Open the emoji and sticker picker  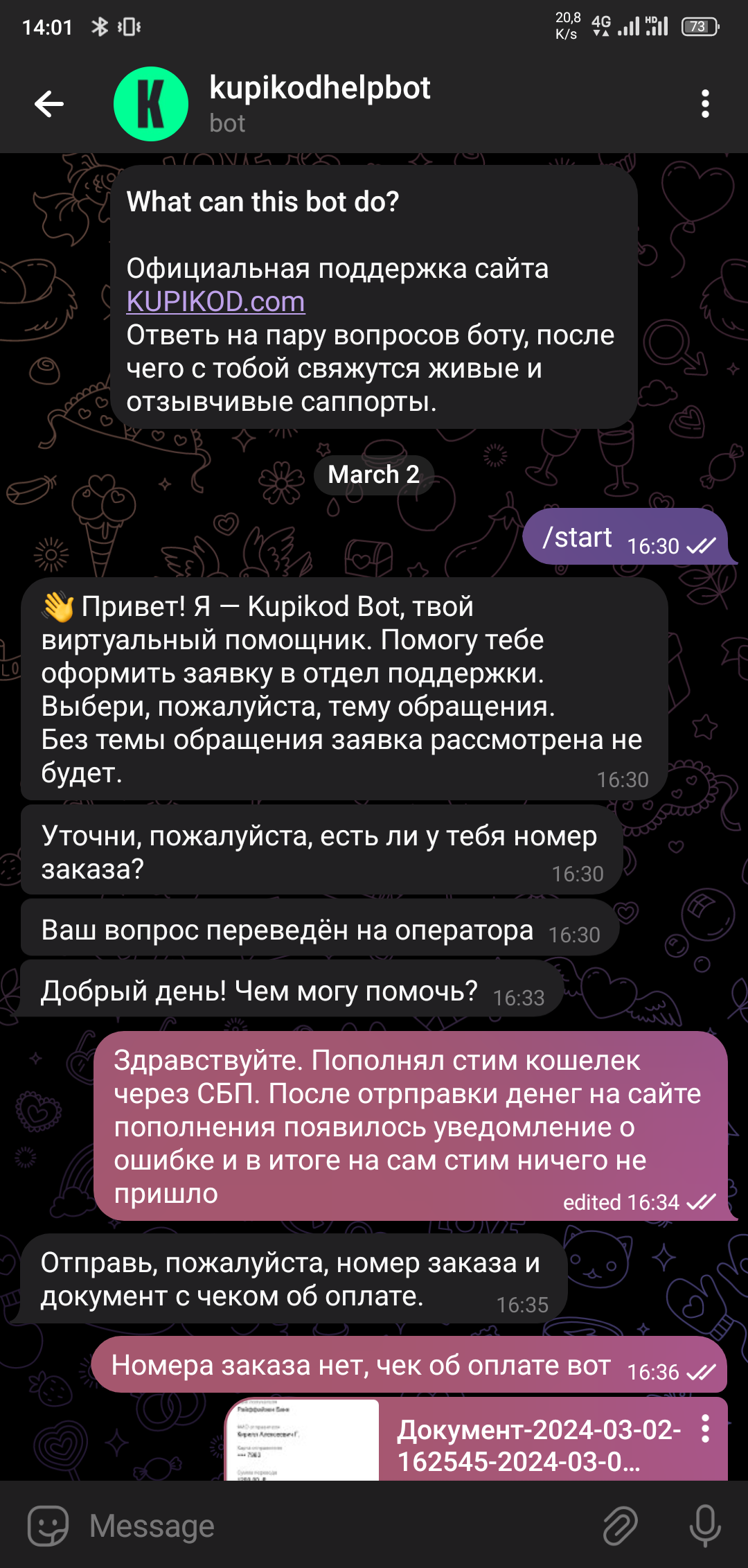48,1525
